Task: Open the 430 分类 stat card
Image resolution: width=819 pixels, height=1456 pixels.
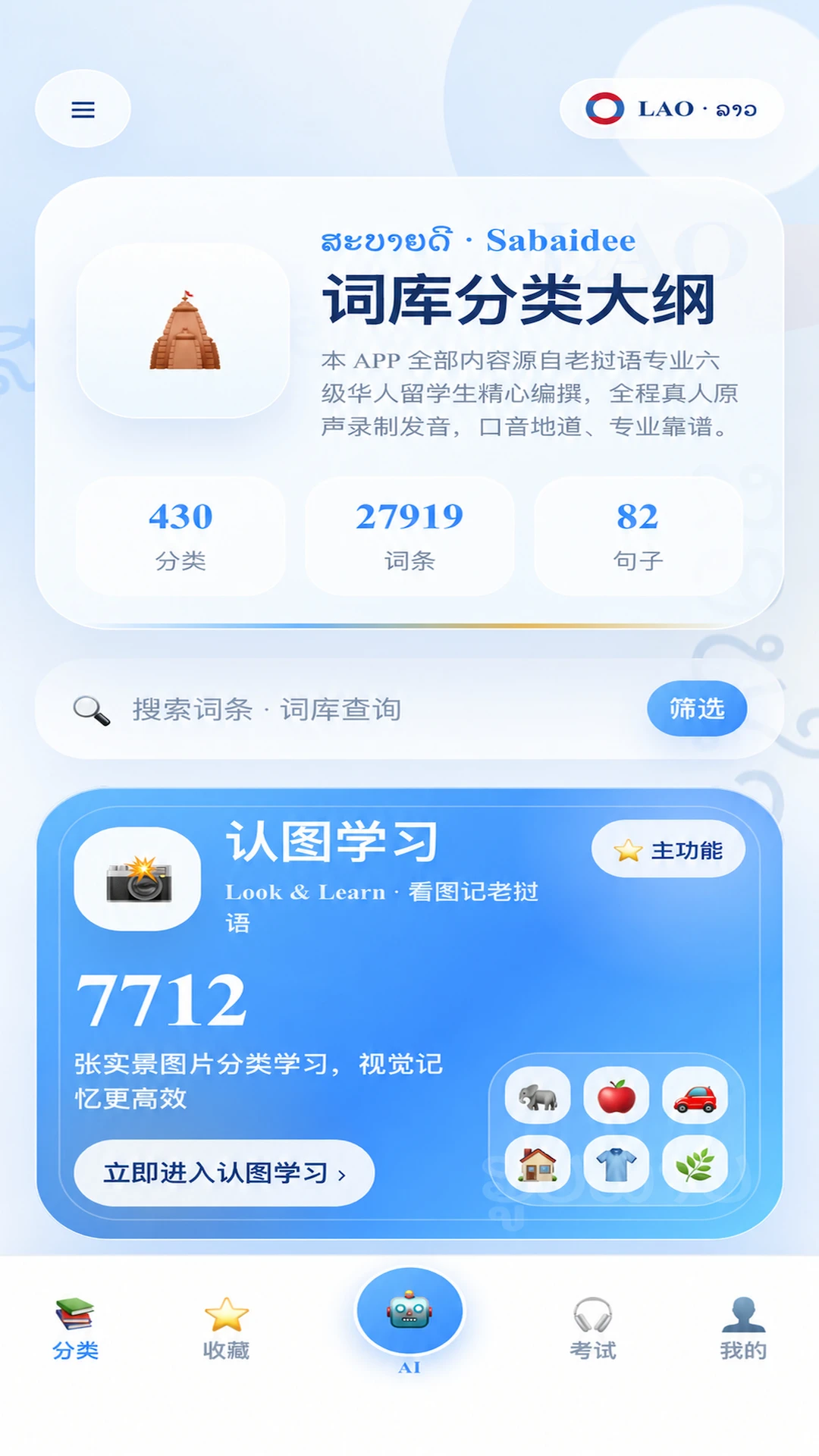Action: point(180,535)
